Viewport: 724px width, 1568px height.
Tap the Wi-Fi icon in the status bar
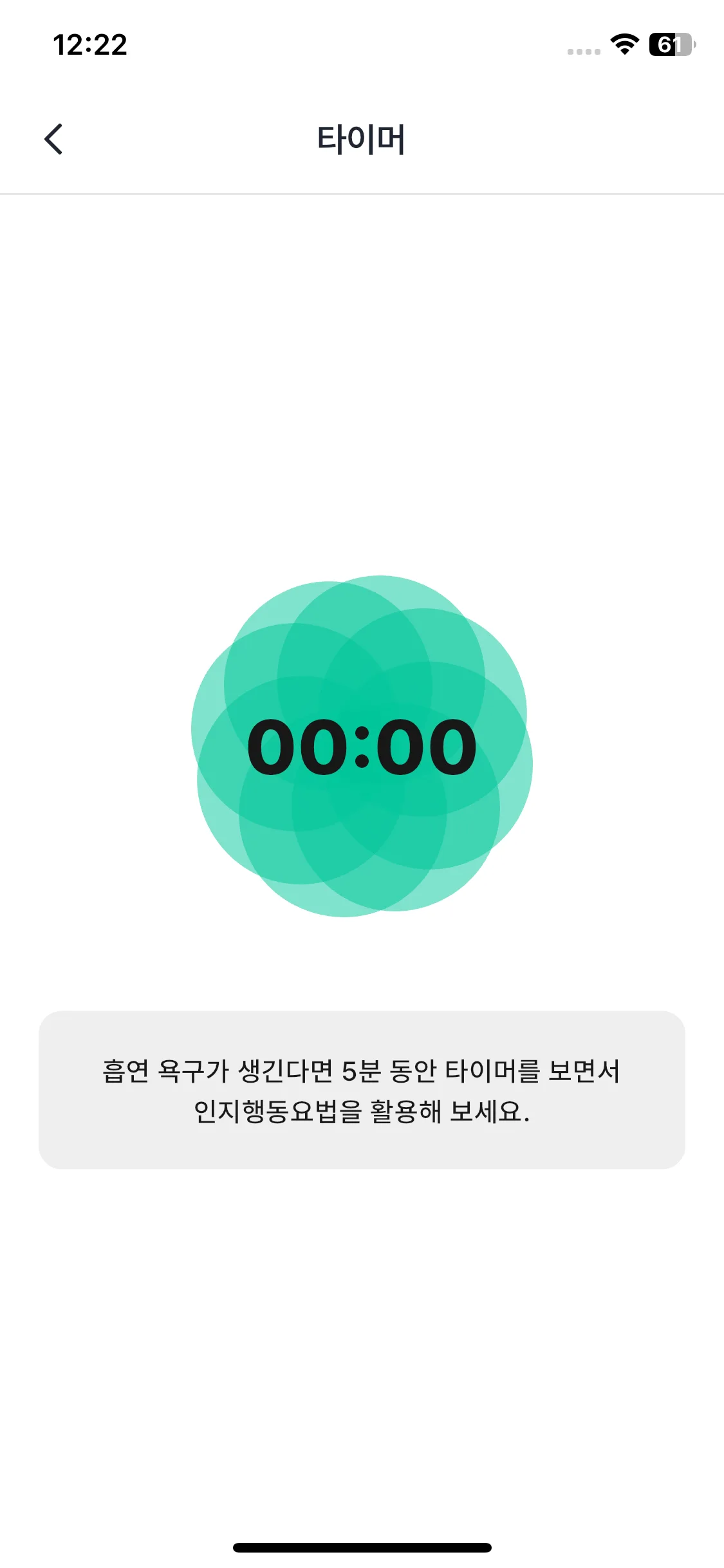point(622,45)
